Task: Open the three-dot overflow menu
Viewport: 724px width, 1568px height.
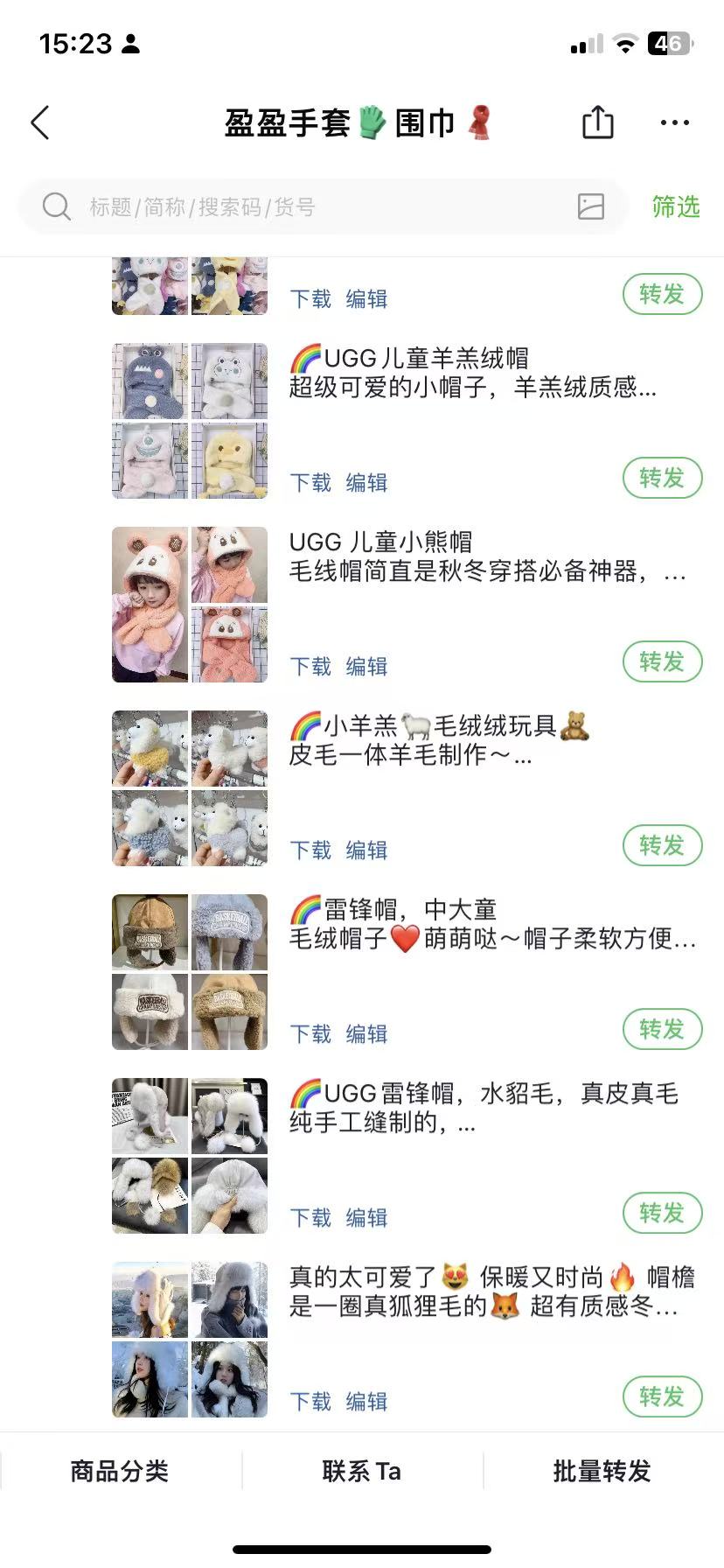Action: click(x=674, y=122)
